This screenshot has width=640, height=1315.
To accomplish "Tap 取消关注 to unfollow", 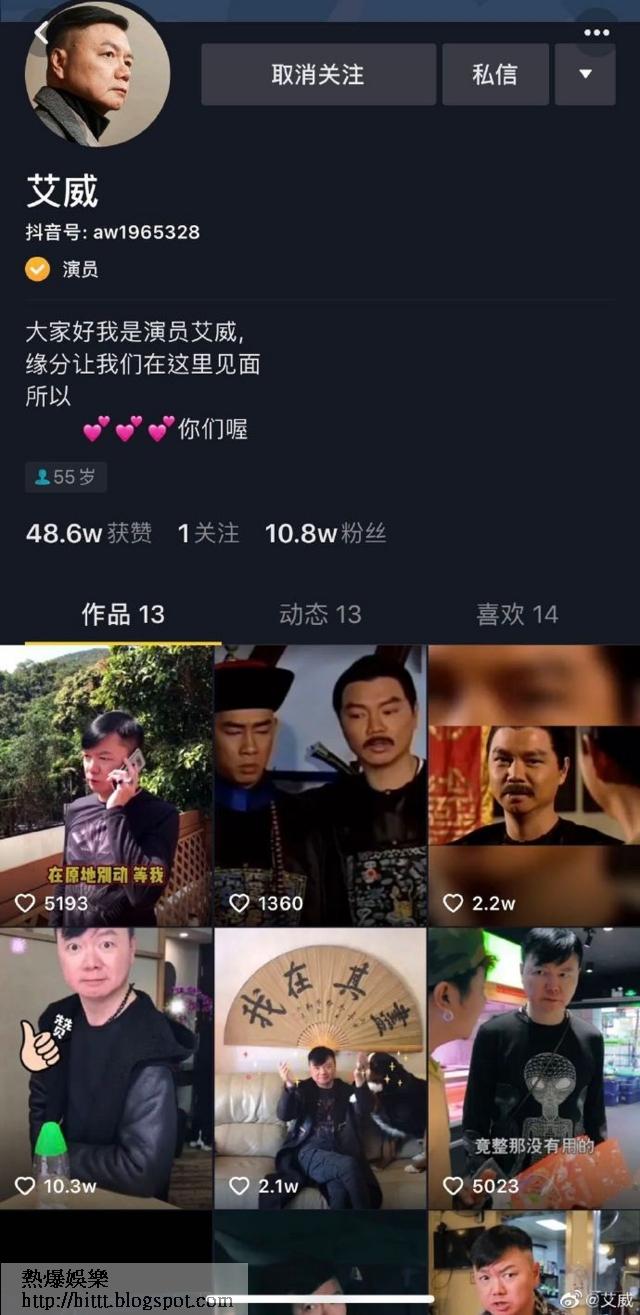I will pyautogui.click(x=318, y=75).
